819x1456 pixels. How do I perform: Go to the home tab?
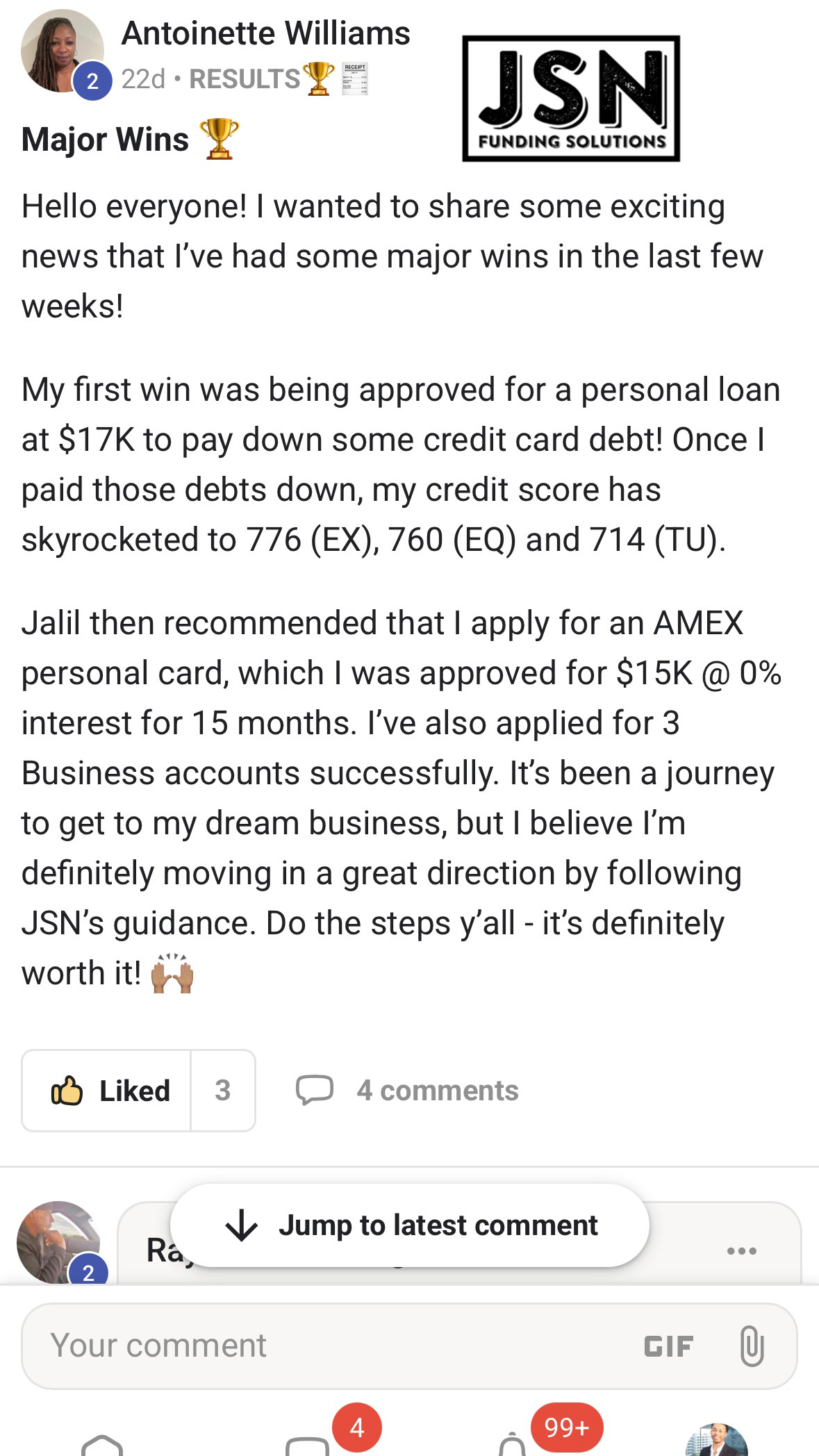pos(101,1443)
